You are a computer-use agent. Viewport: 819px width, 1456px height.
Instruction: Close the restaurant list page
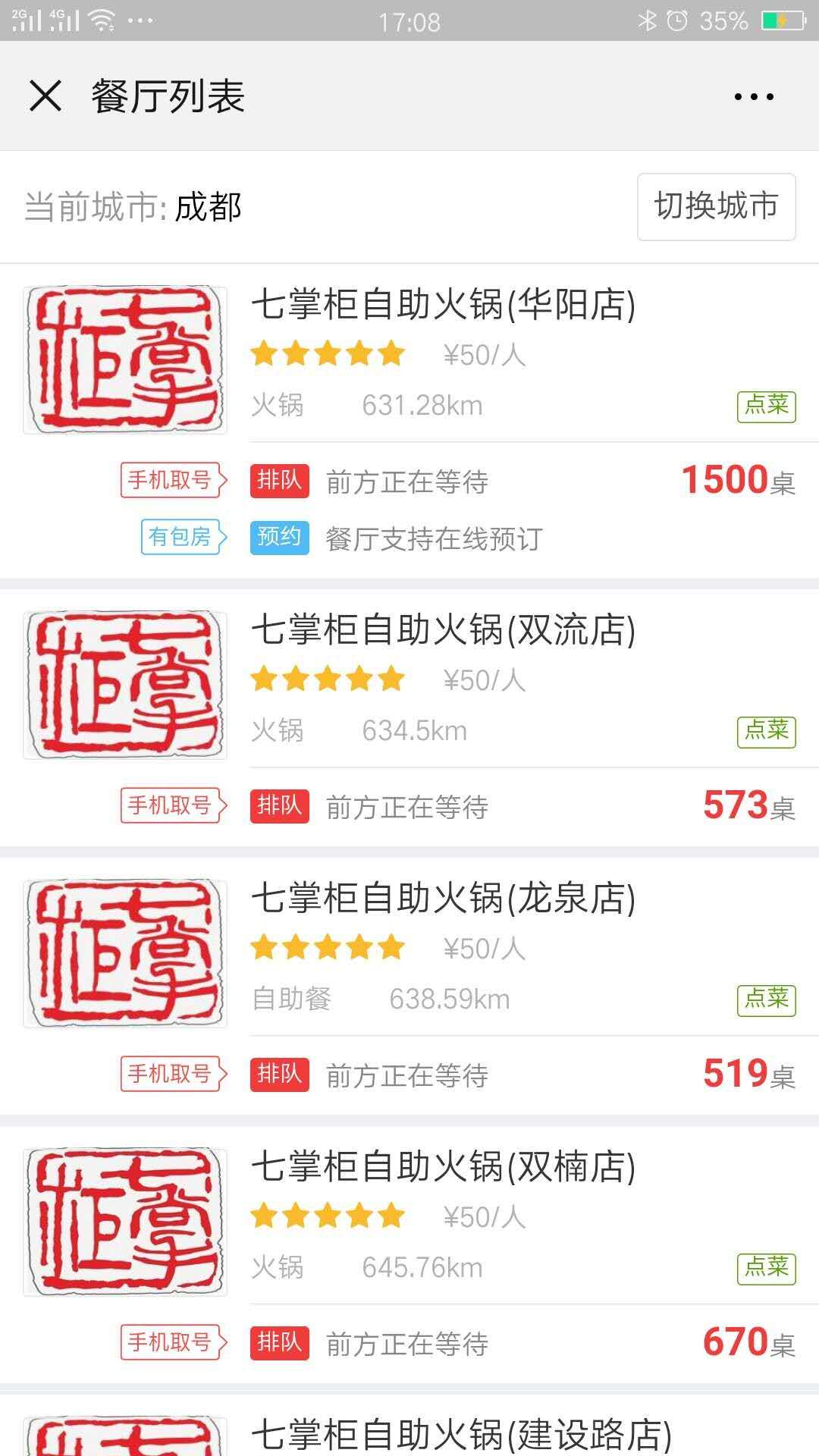(x=45, y=96)
